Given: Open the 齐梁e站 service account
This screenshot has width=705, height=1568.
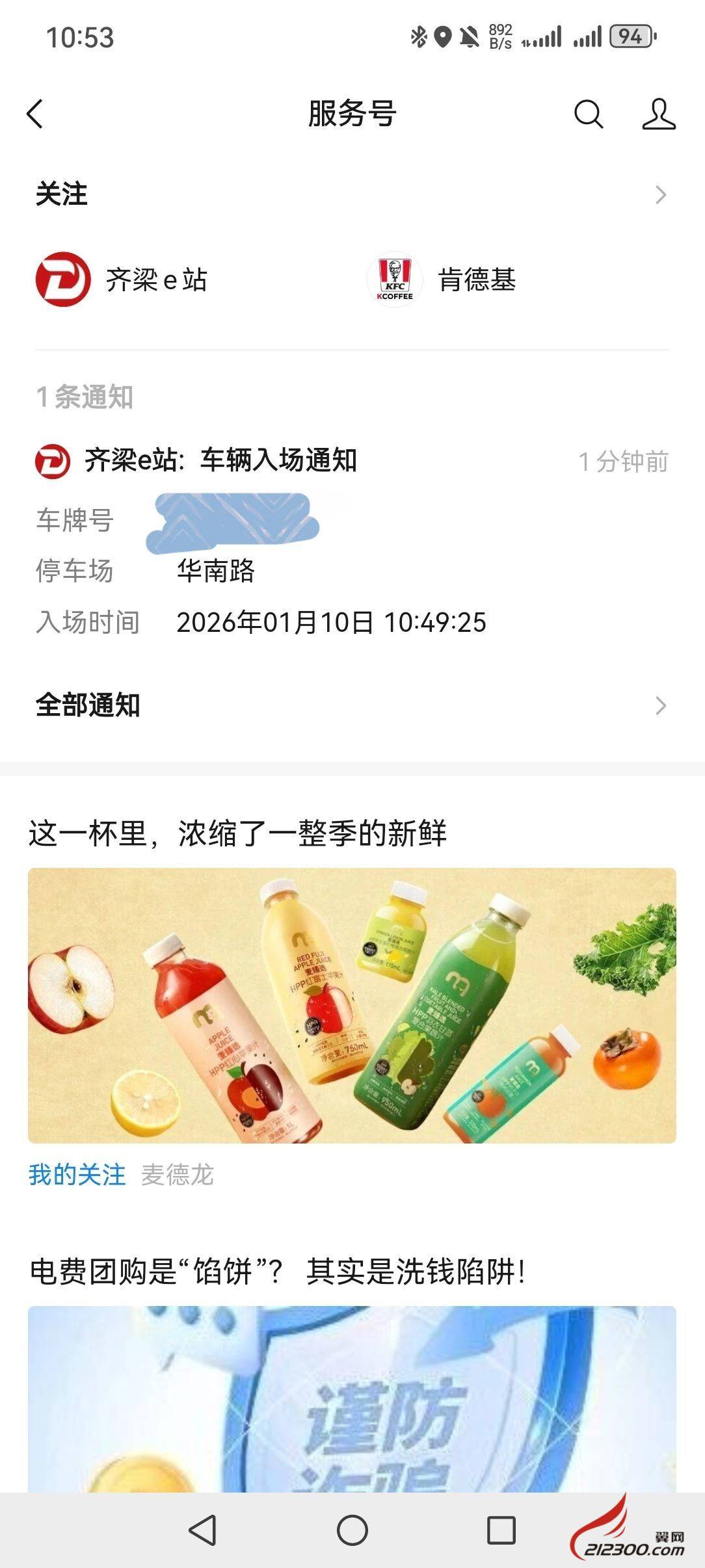Looking at the screenshot, I should point(122,280).
